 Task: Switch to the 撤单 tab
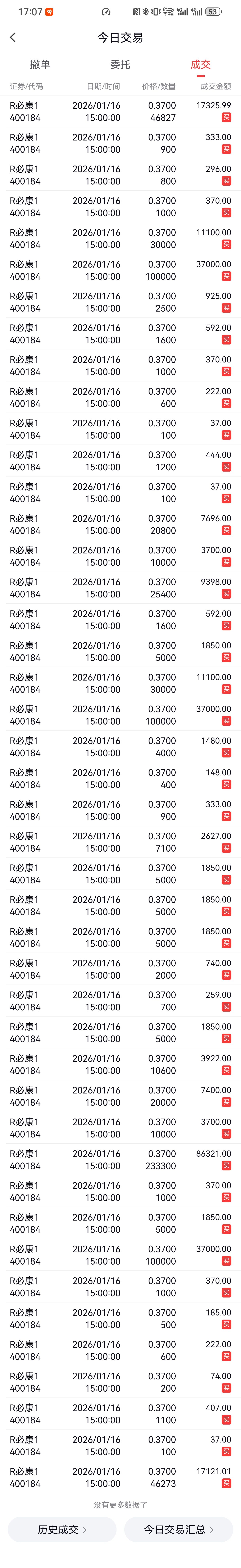pyautogui.click(x=40, y=65)
